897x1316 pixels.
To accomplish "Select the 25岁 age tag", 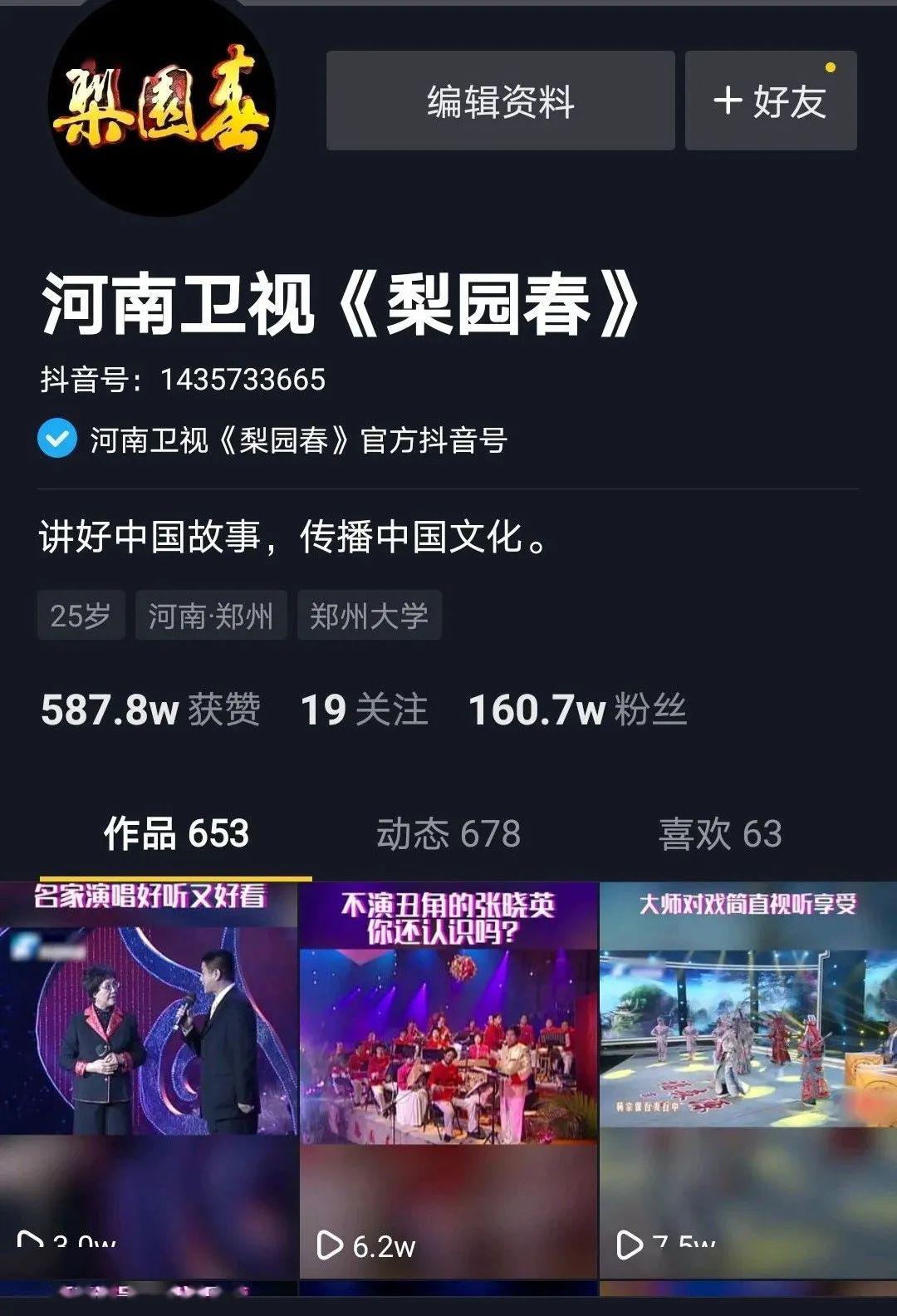I will point(79,615).
